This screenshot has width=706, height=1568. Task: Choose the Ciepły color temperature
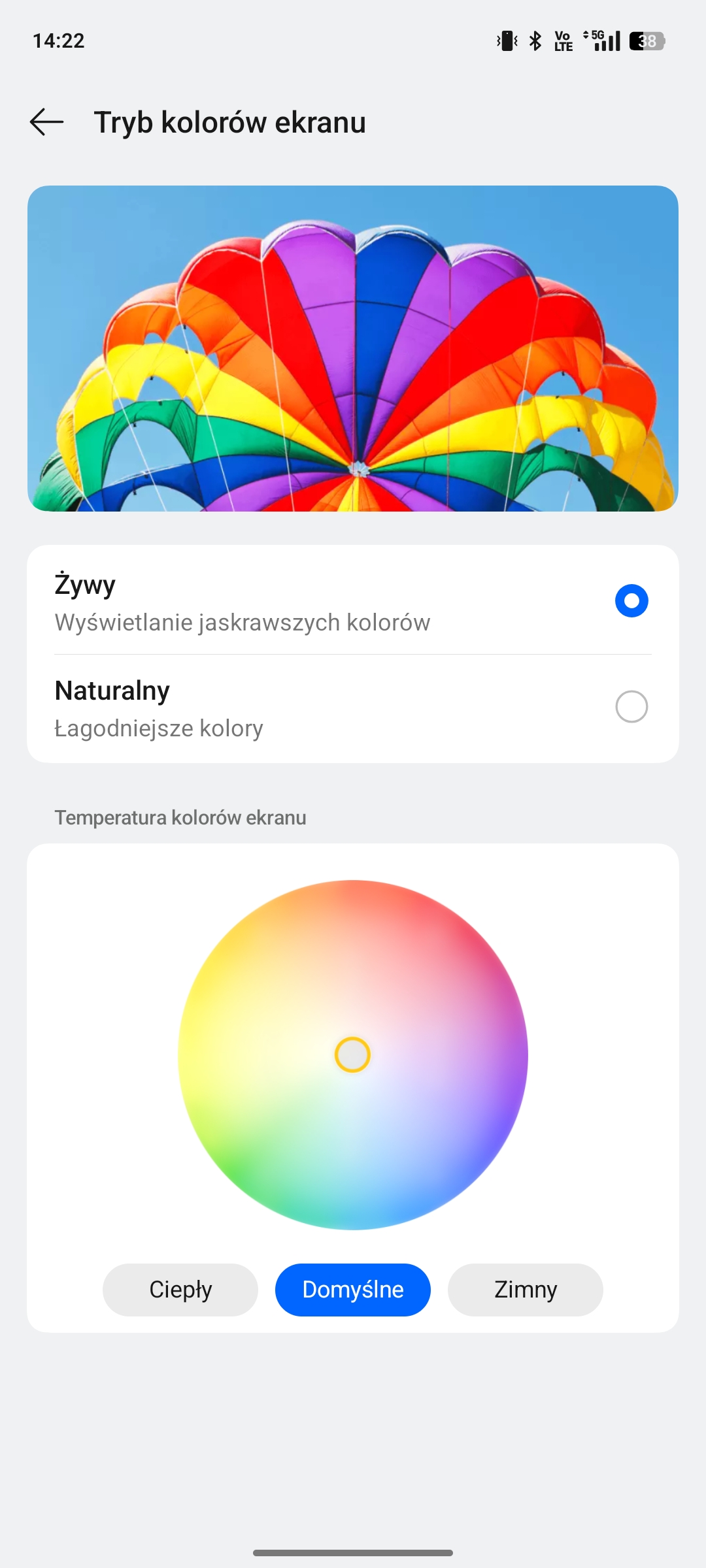point(180,1290)
